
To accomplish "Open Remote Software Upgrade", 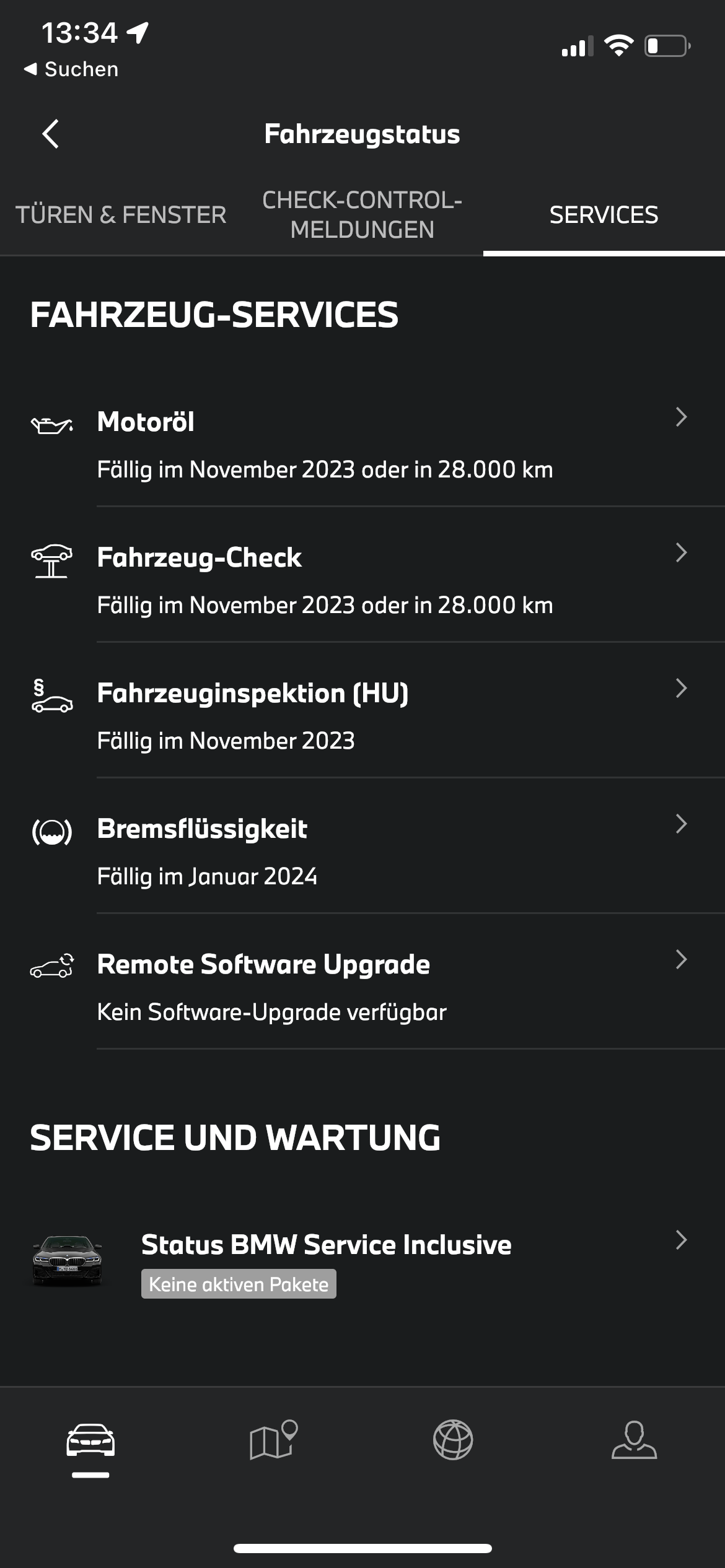I will (x=362, y=987).
